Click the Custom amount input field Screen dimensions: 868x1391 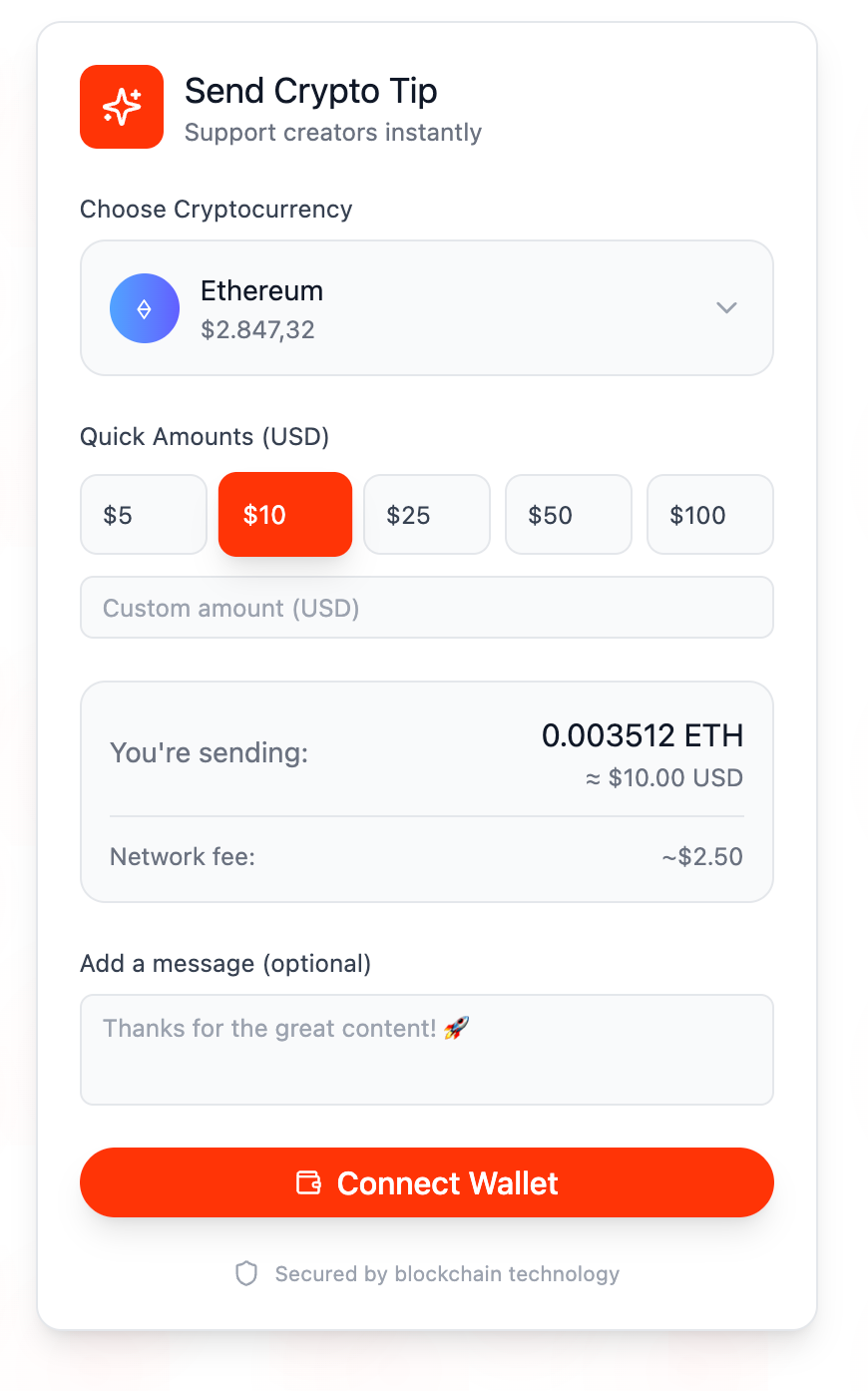click(x=427, y=607)
